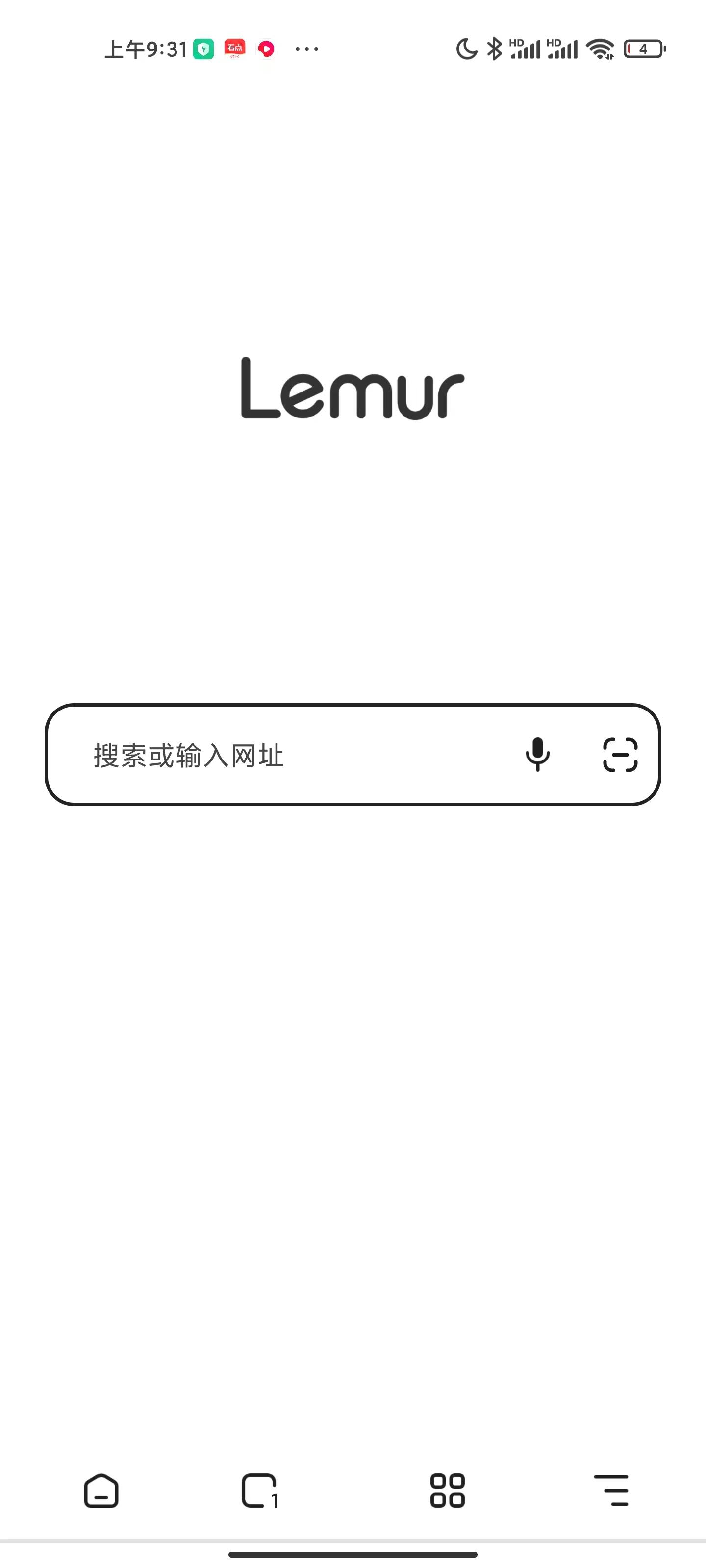Image resolution: width=706 pixels, height=1568 pixels.
Task: Go to the browser home page
Action: (x=101, y=1491)
